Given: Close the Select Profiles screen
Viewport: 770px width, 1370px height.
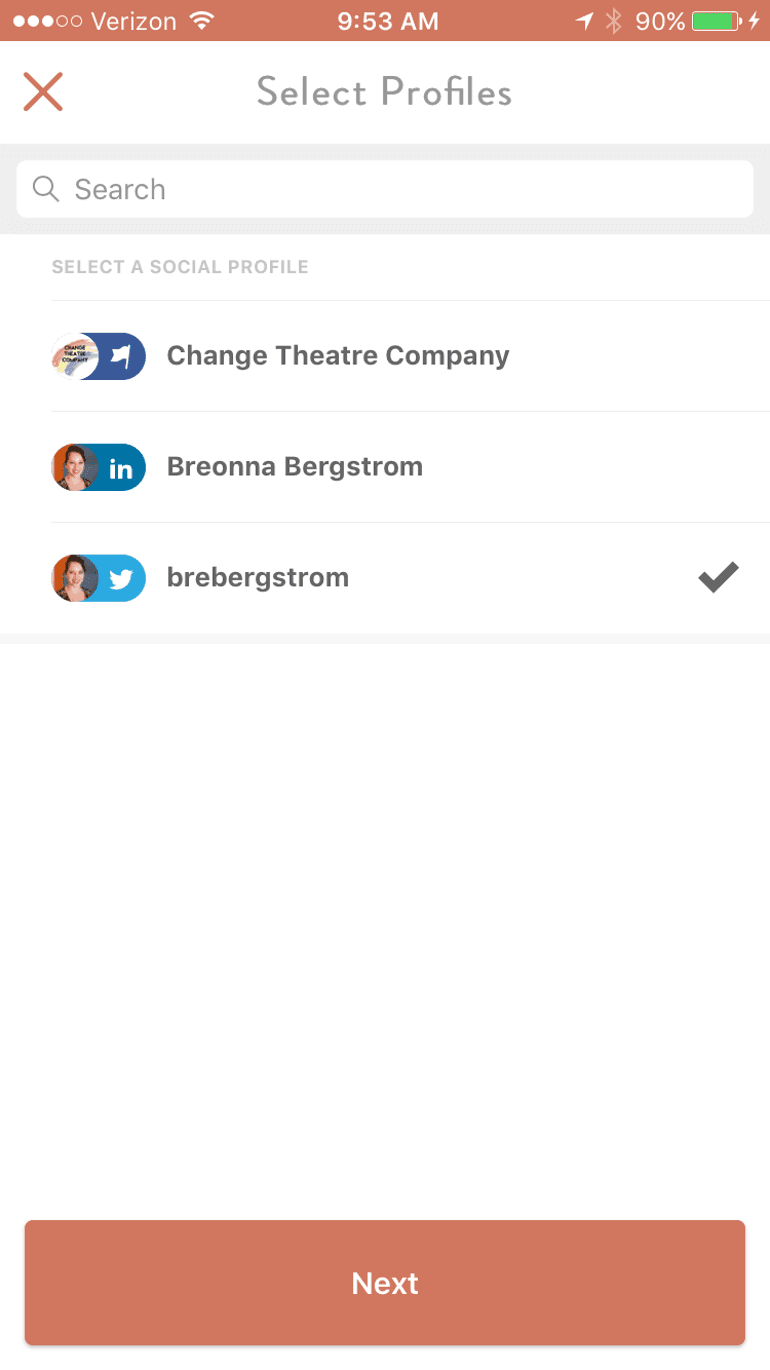Looking at the screenshot, I should [43, 92].
